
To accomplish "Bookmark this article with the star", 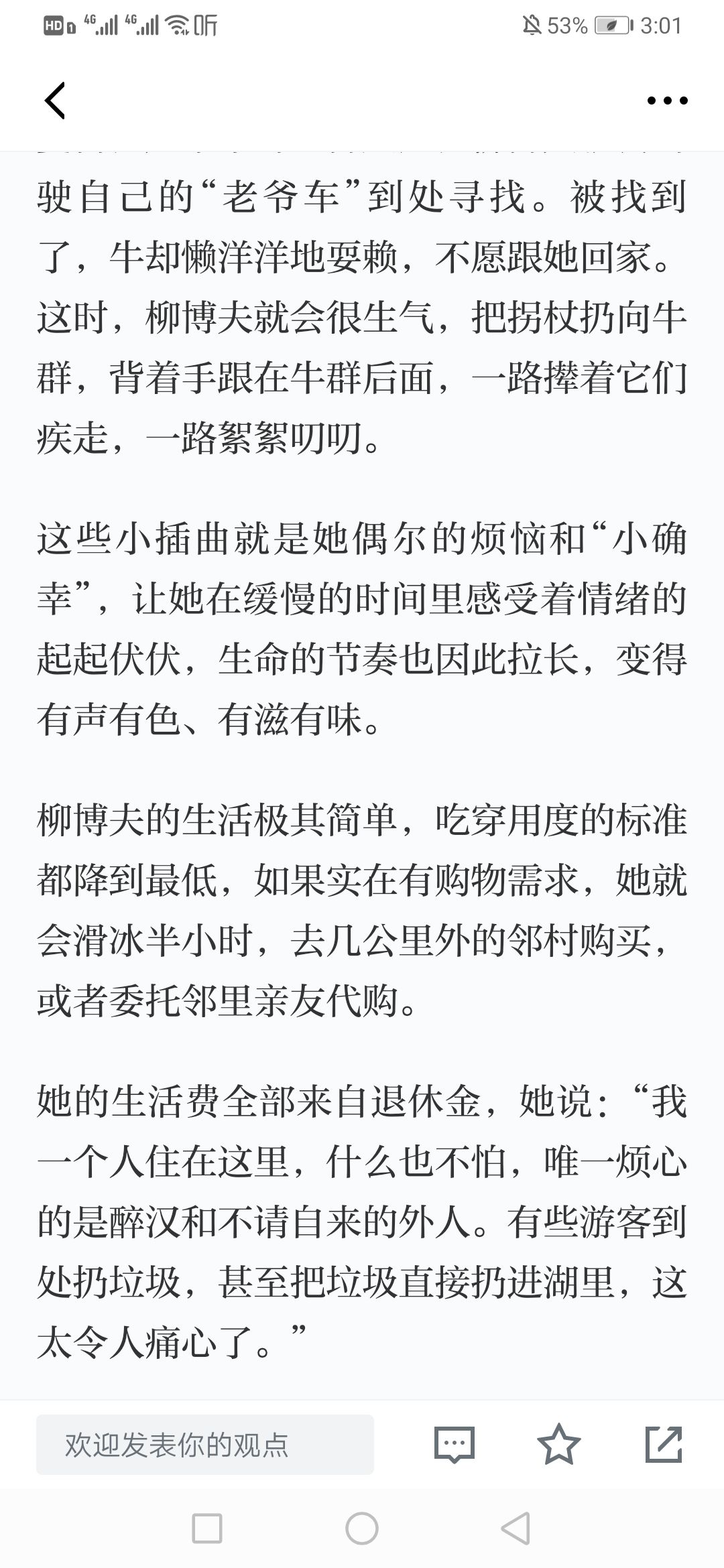I will 559,1444.
